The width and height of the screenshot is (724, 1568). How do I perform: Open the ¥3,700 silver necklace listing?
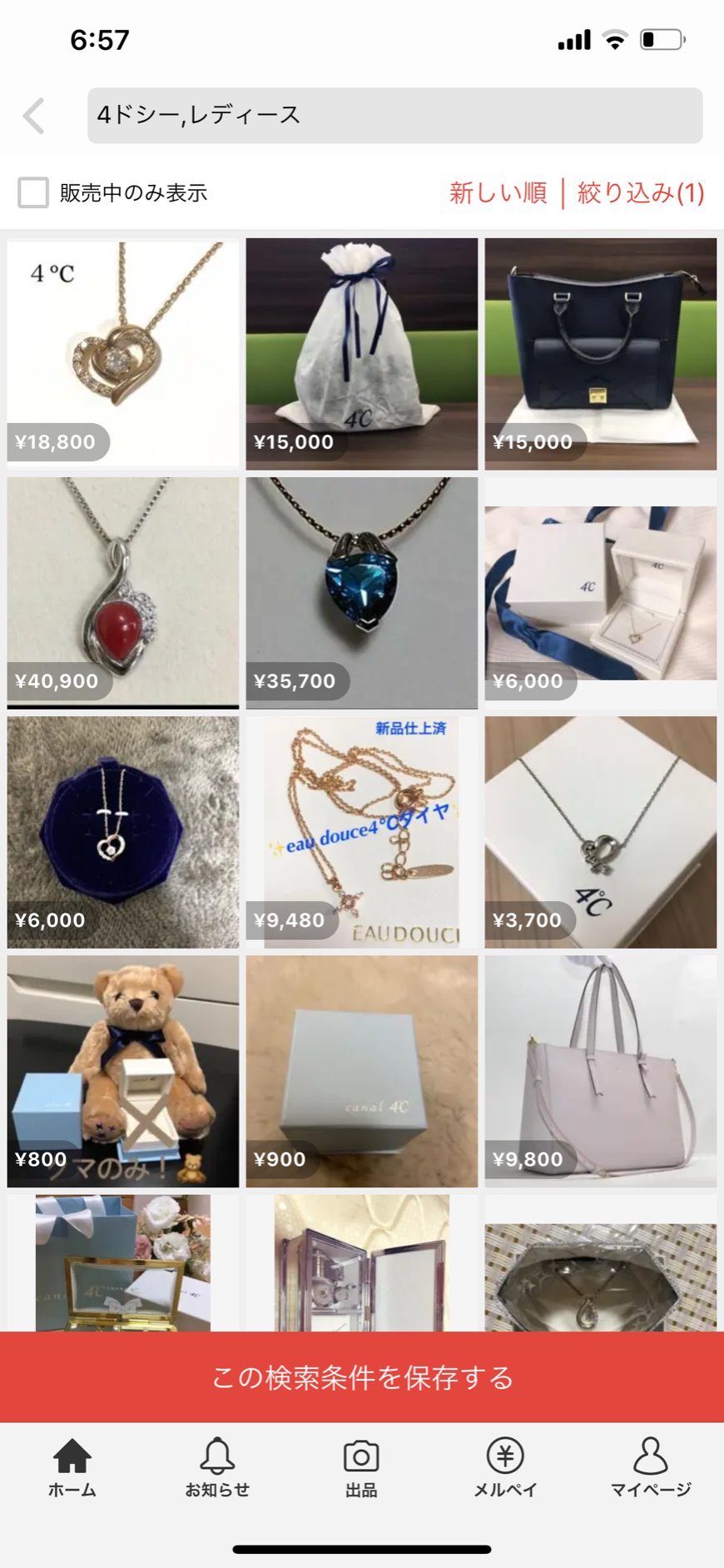point(601,832)
